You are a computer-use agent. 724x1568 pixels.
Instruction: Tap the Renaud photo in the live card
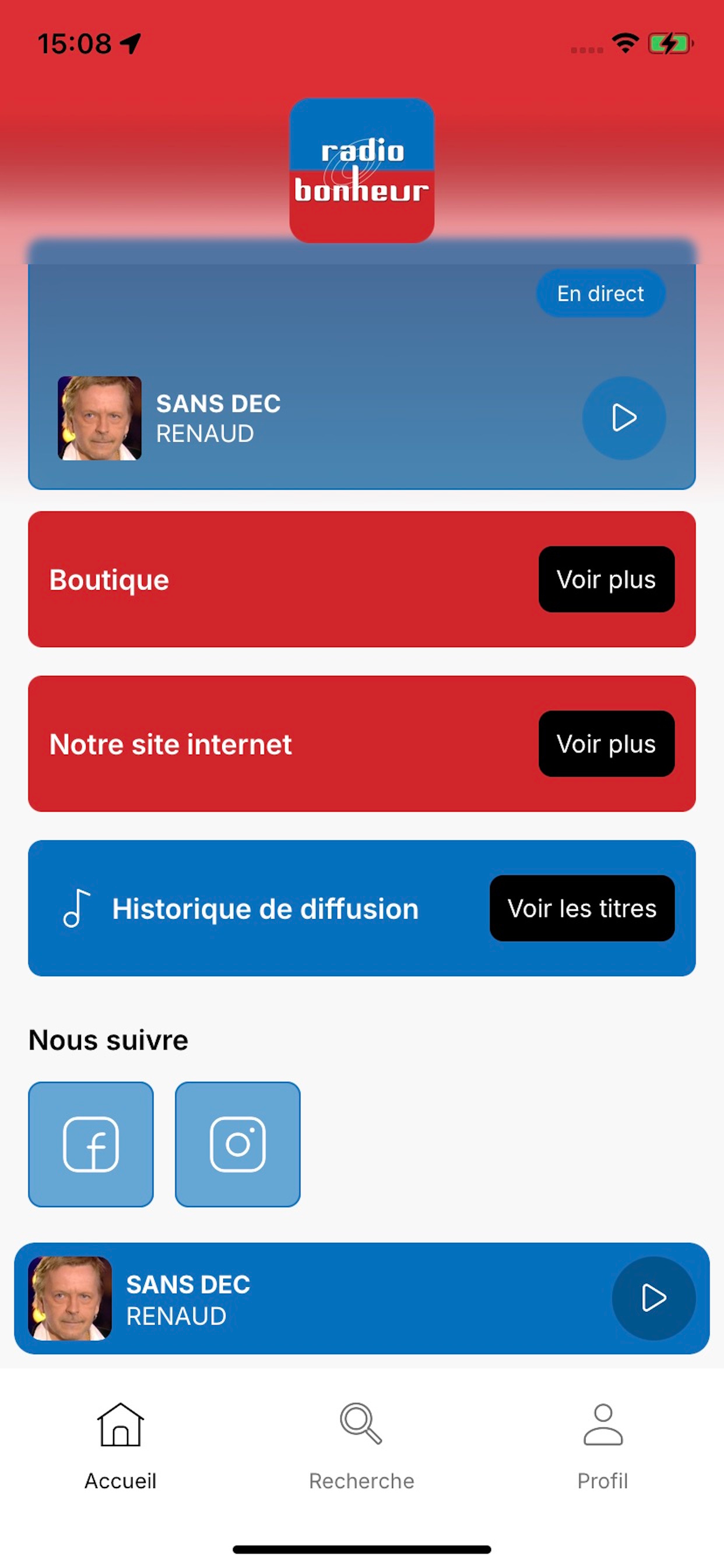click(99, 418)
